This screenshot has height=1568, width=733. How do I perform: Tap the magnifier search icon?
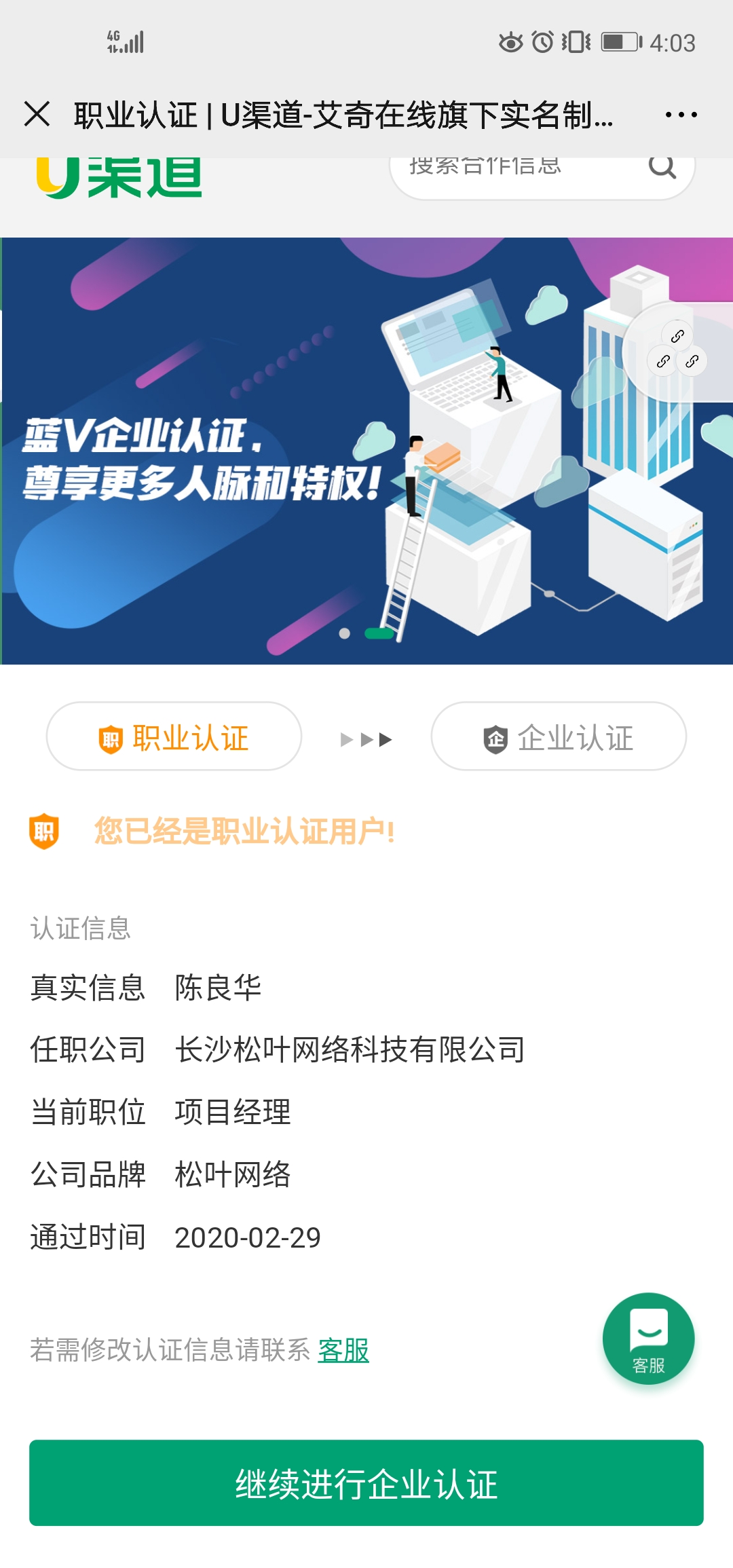coord(662,167)
